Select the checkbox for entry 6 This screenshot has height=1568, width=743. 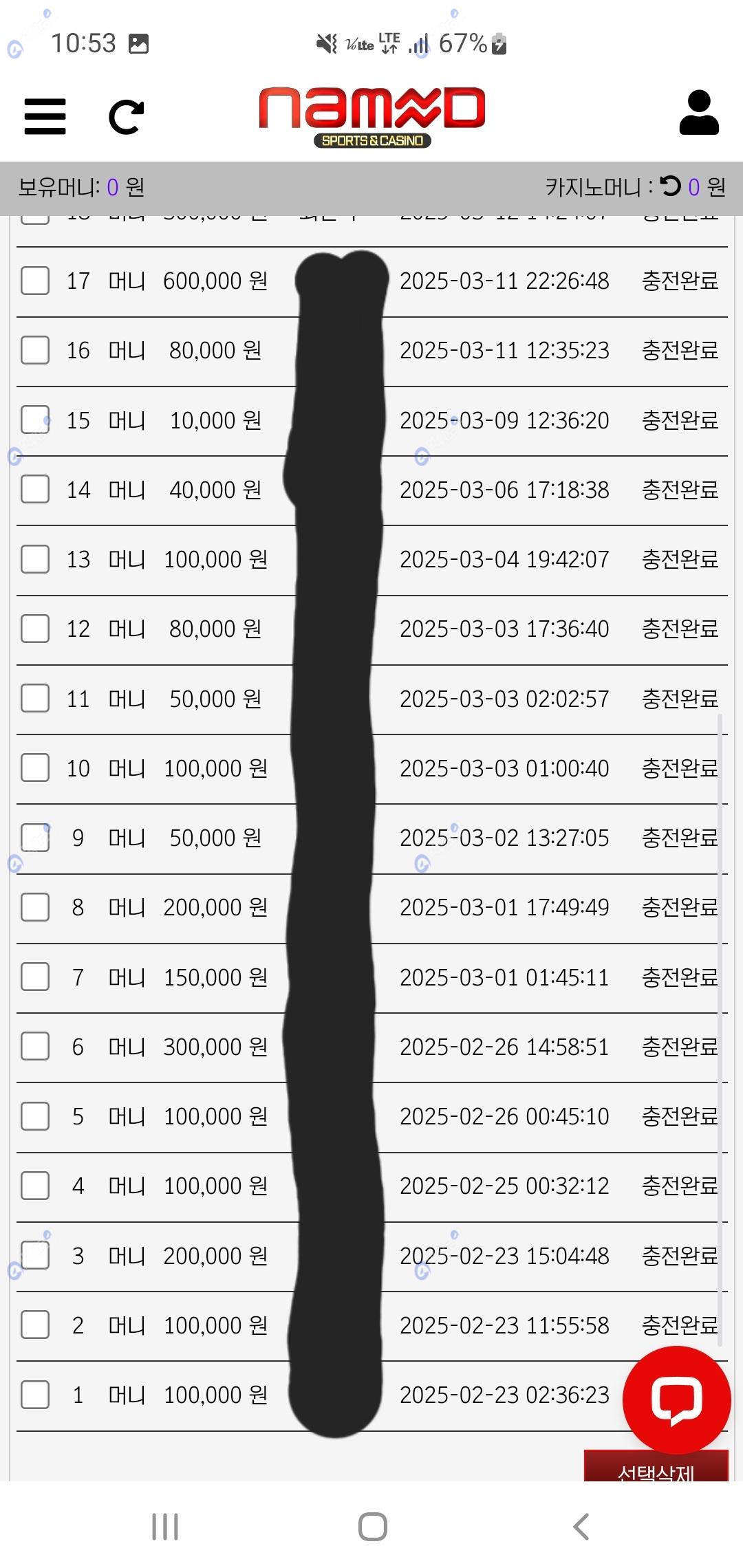tap(35, 1046)
